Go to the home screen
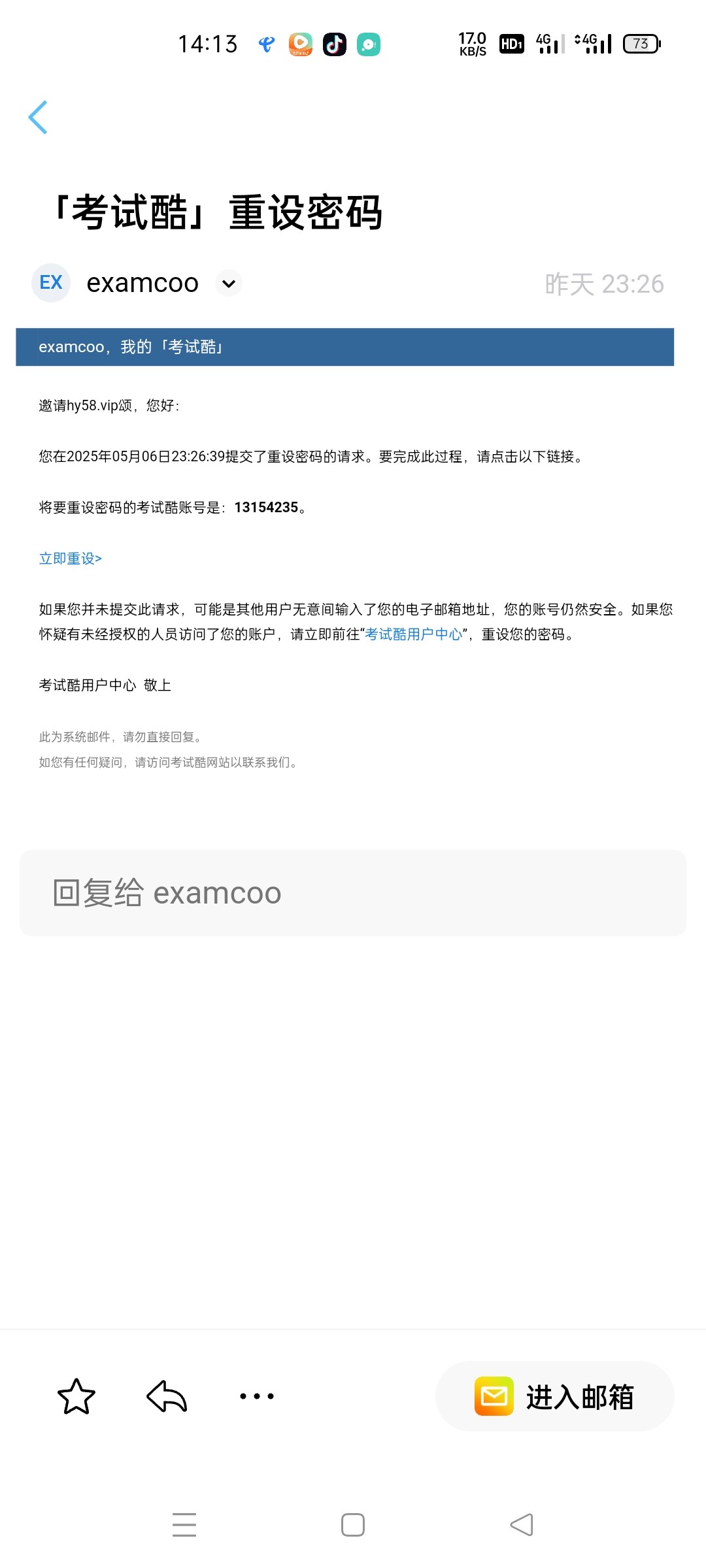 (x=353, y=1525)
